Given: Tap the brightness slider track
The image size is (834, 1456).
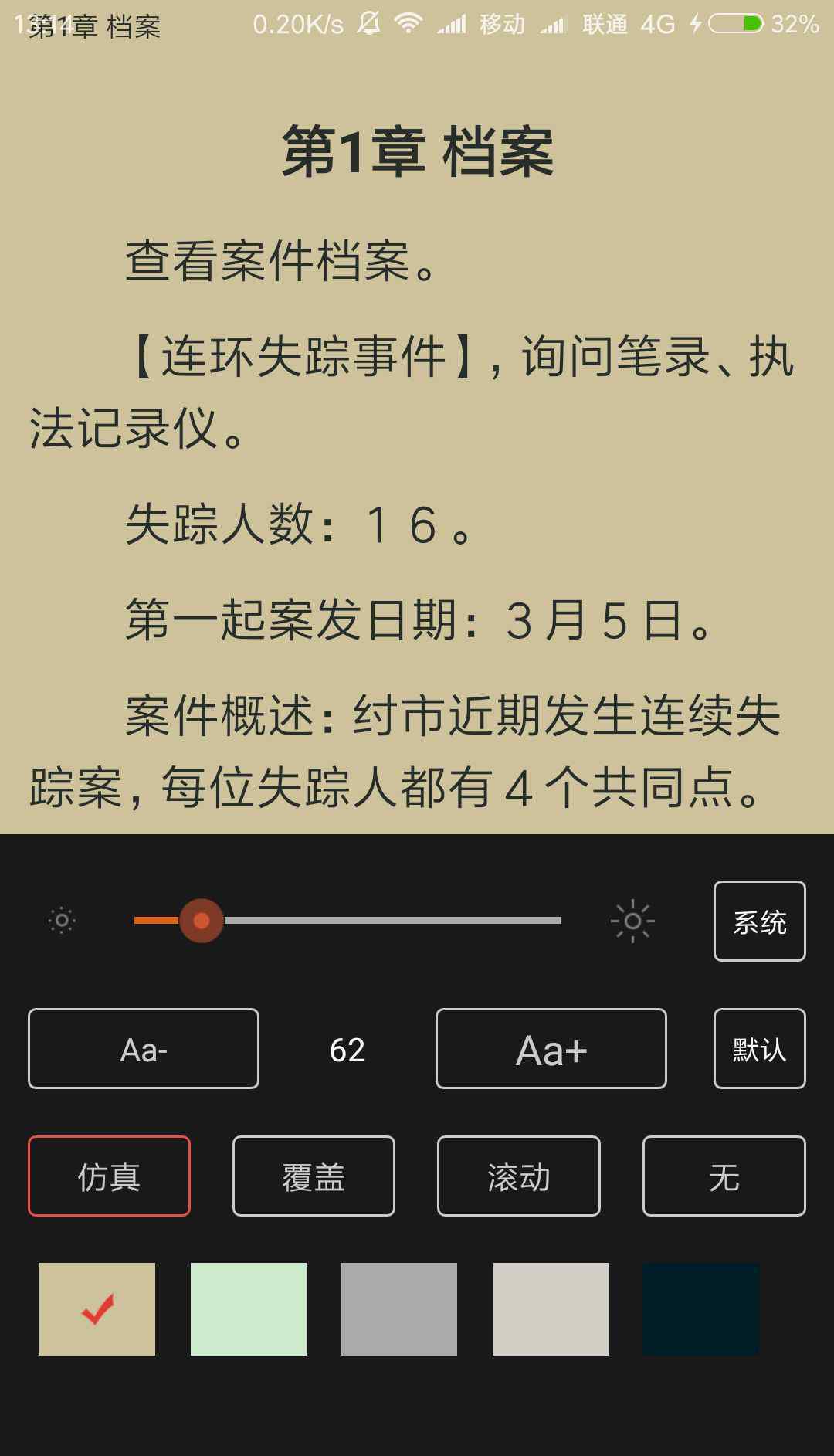Looking at the screenshot, I should point(347,920).
